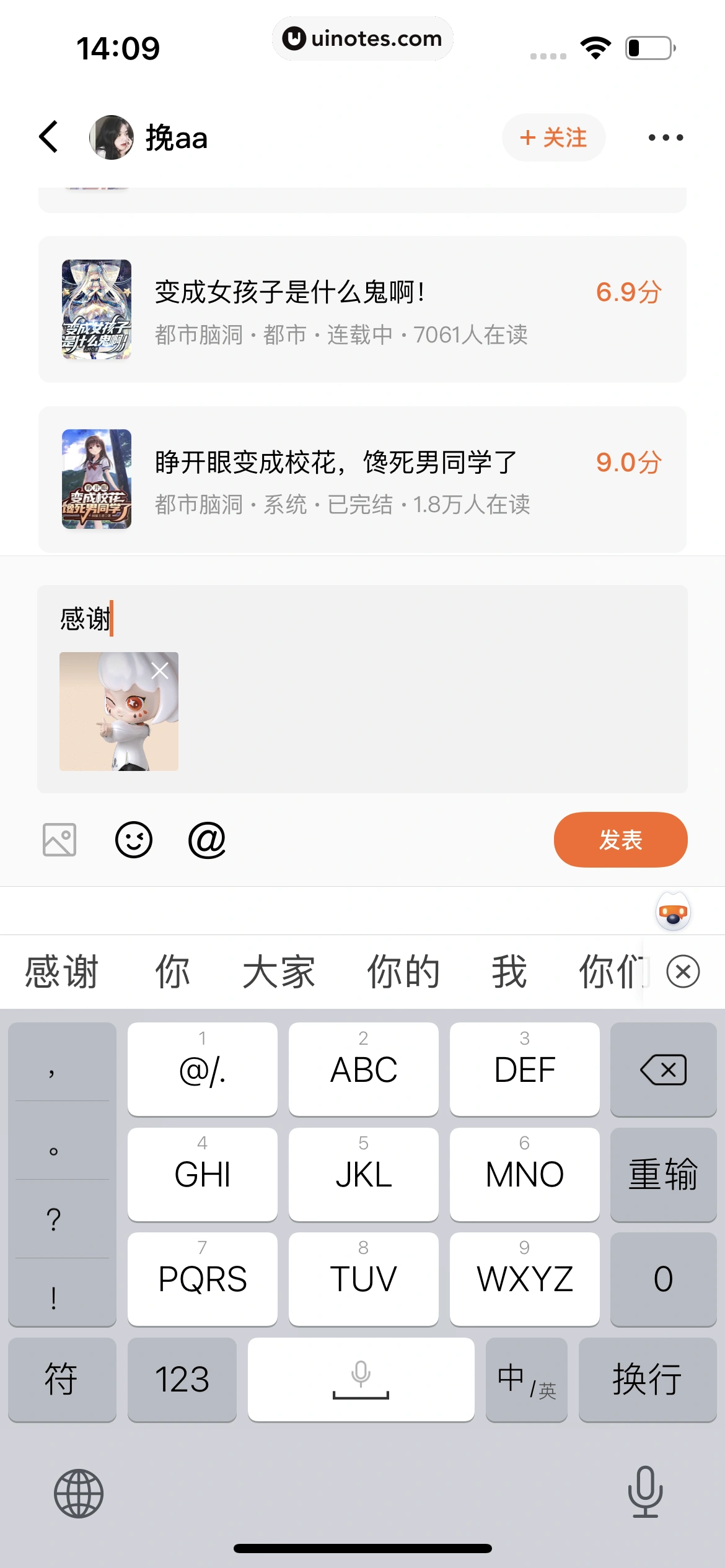Tap the 重输 re-enter key
The image size is (725, 1568).
click(663, 1174)
